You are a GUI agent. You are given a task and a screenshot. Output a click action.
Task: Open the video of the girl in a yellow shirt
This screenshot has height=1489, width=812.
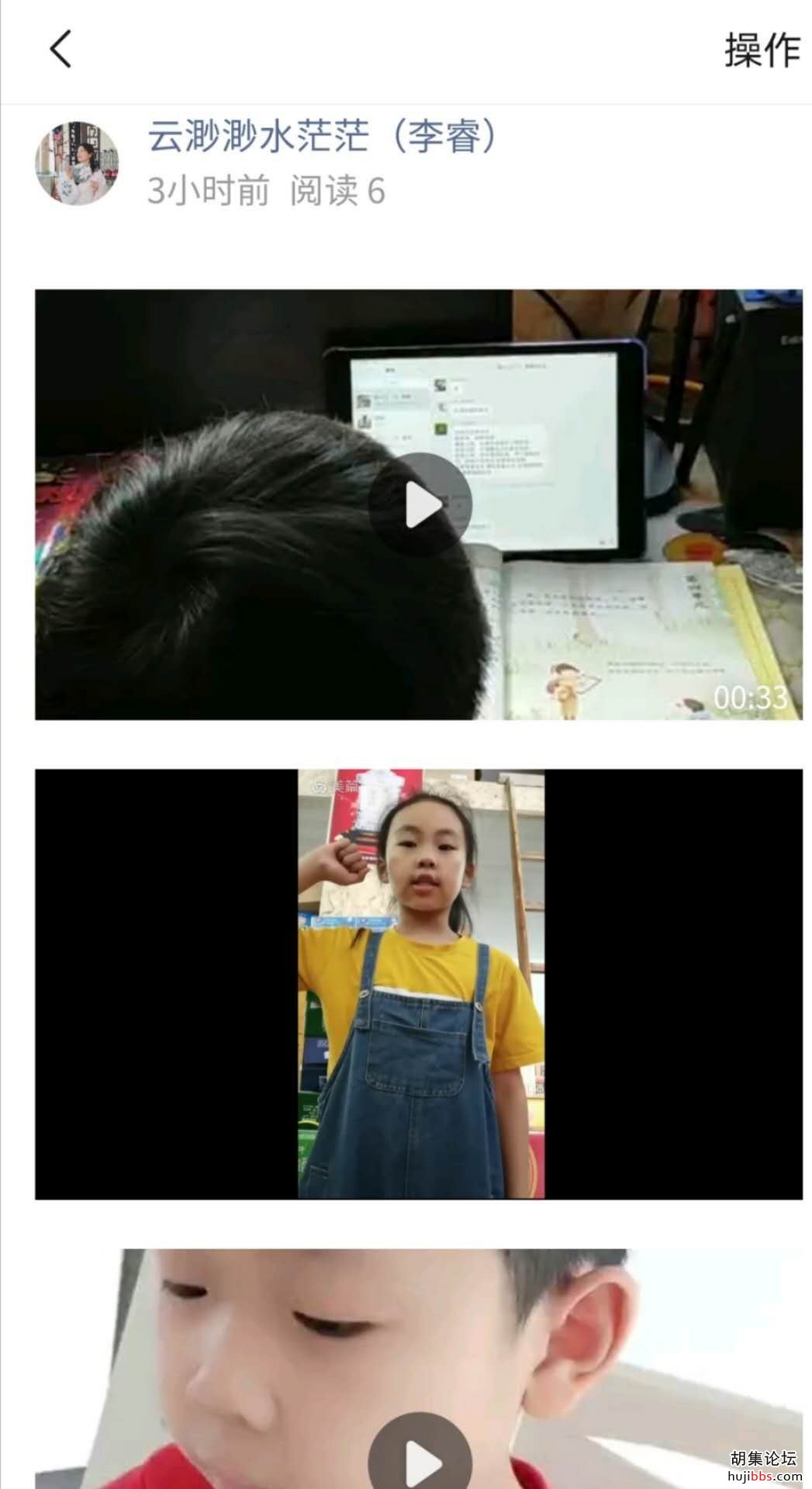[x=420, y=984]
